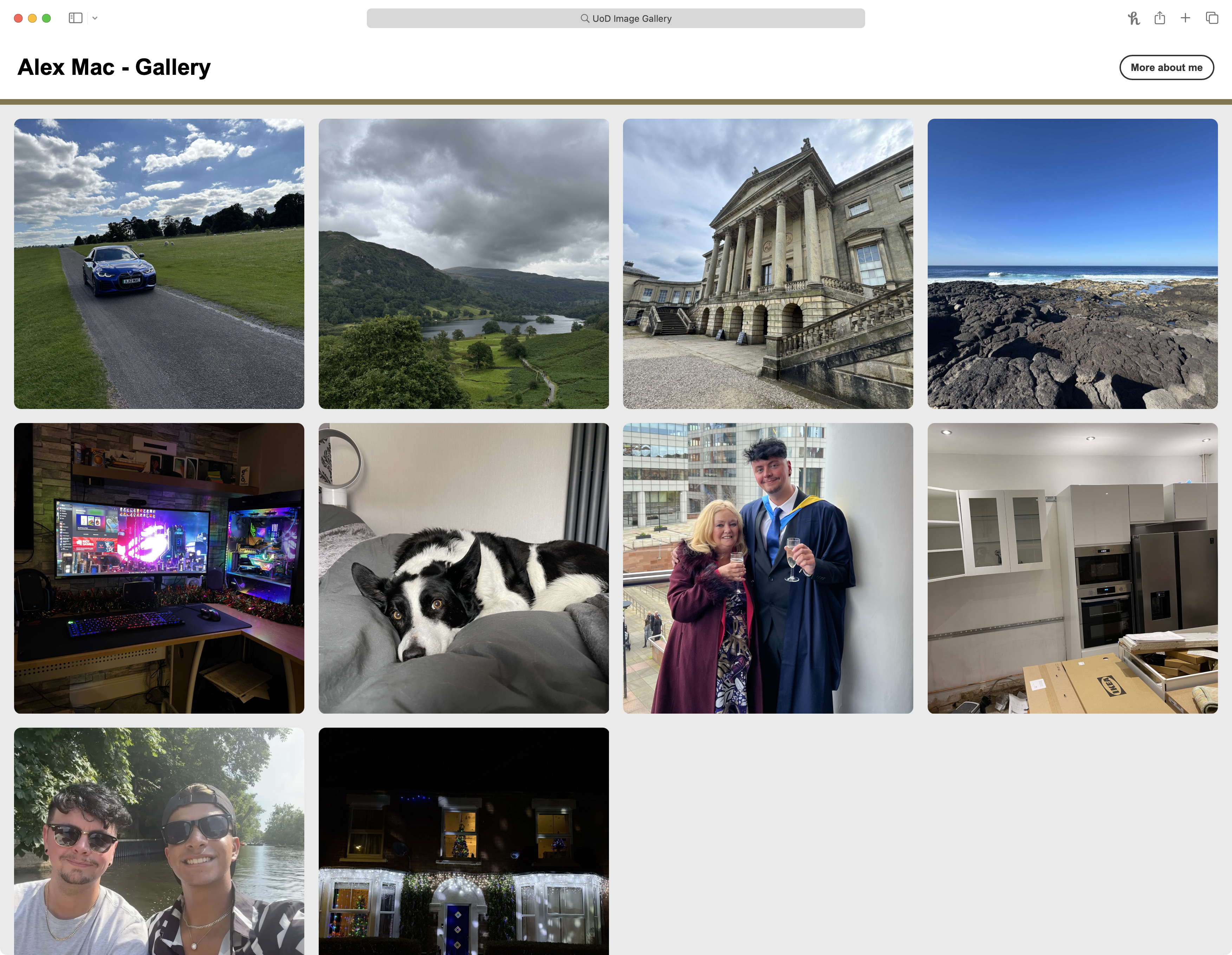The image size is (1232, 955).
Task: View the Christmas lights house photo
Action: [464, 840]
